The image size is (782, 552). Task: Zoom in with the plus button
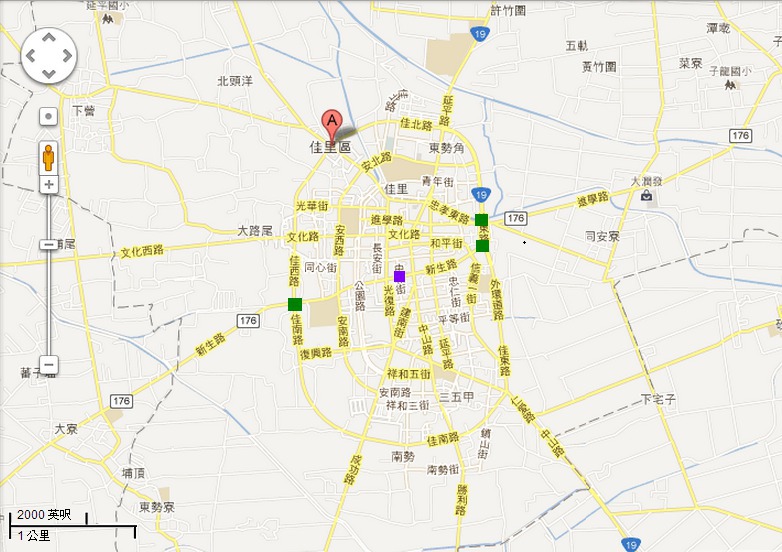click(x=48, y=185)
